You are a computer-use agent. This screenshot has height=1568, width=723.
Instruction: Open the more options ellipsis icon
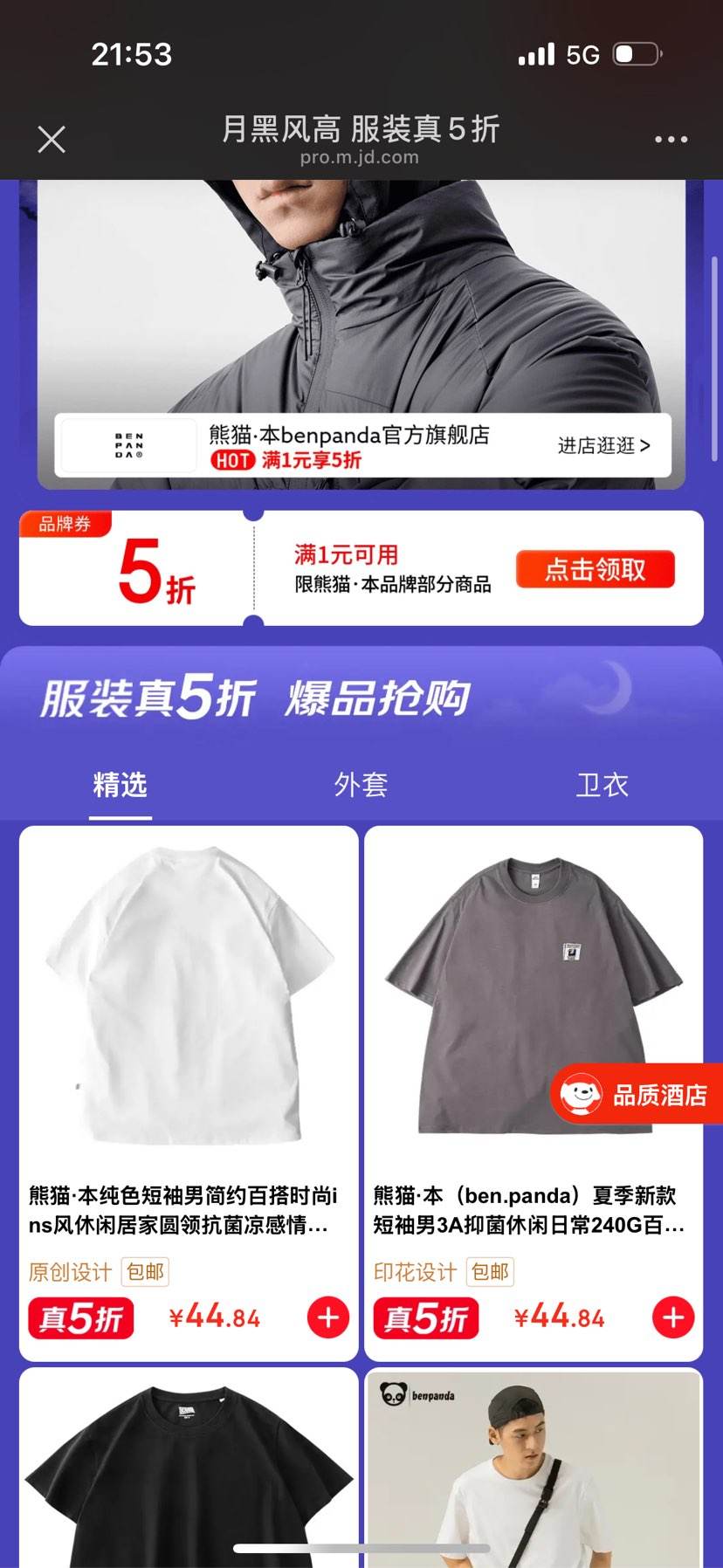(x=671, y=138)
